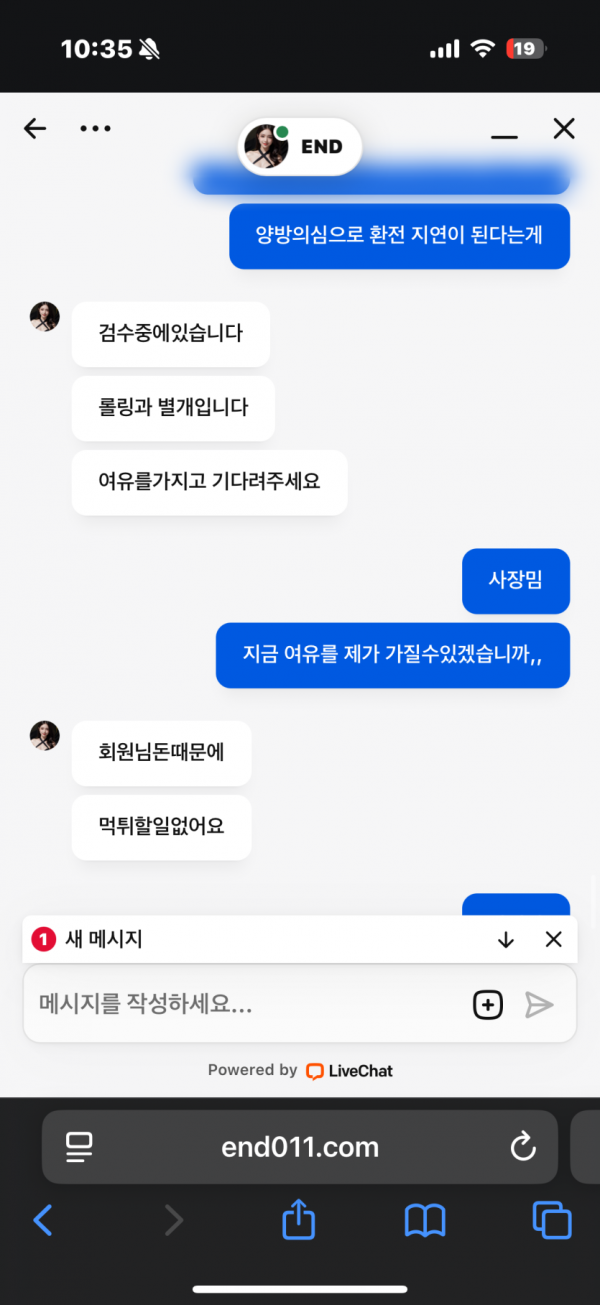Close the chat widget with the X

click(564, 128)
